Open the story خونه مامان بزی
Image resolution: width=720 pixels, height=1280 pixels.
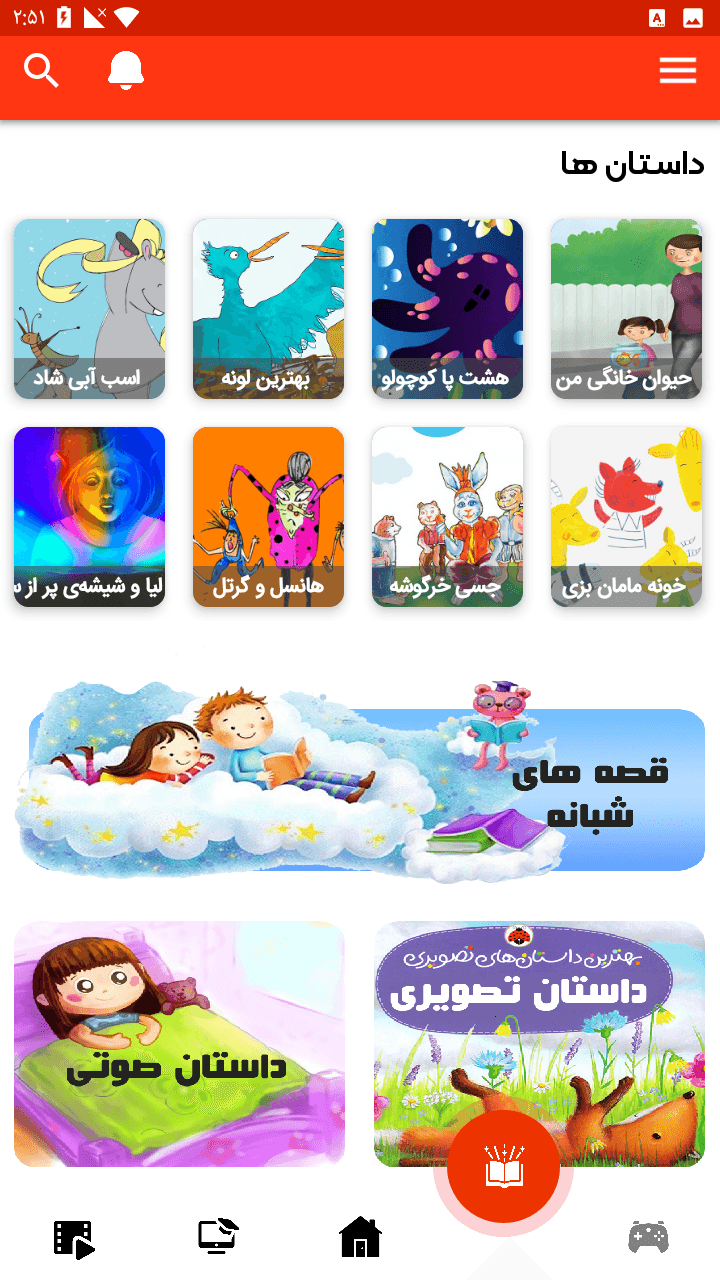click(626, 516)
